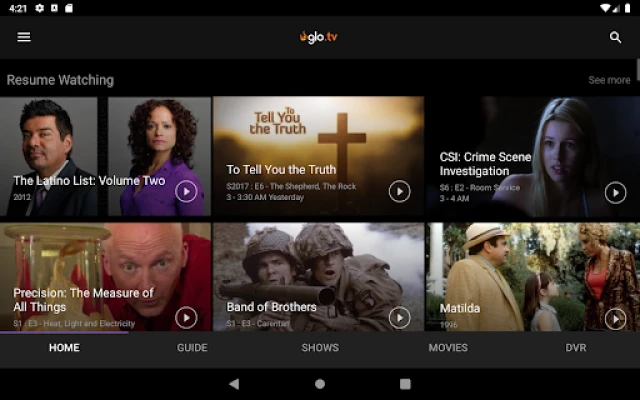Play the Matilda movie
640x400 pixels.
[x=615, y=319]
